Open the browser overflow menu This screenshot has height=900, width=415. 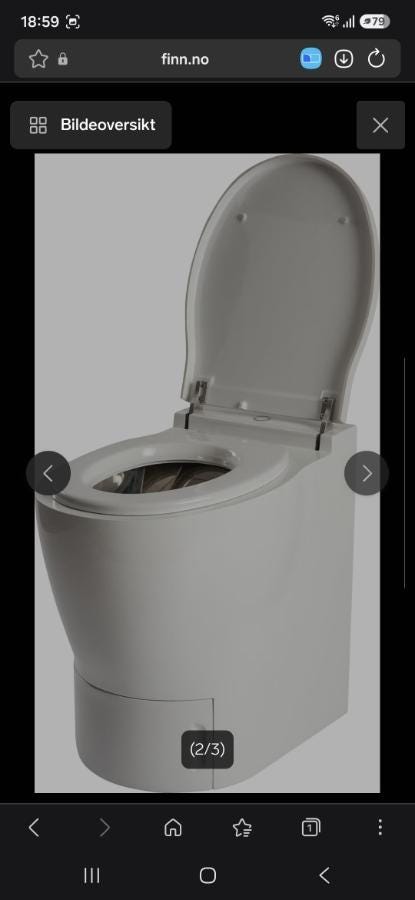click(380, 827)
